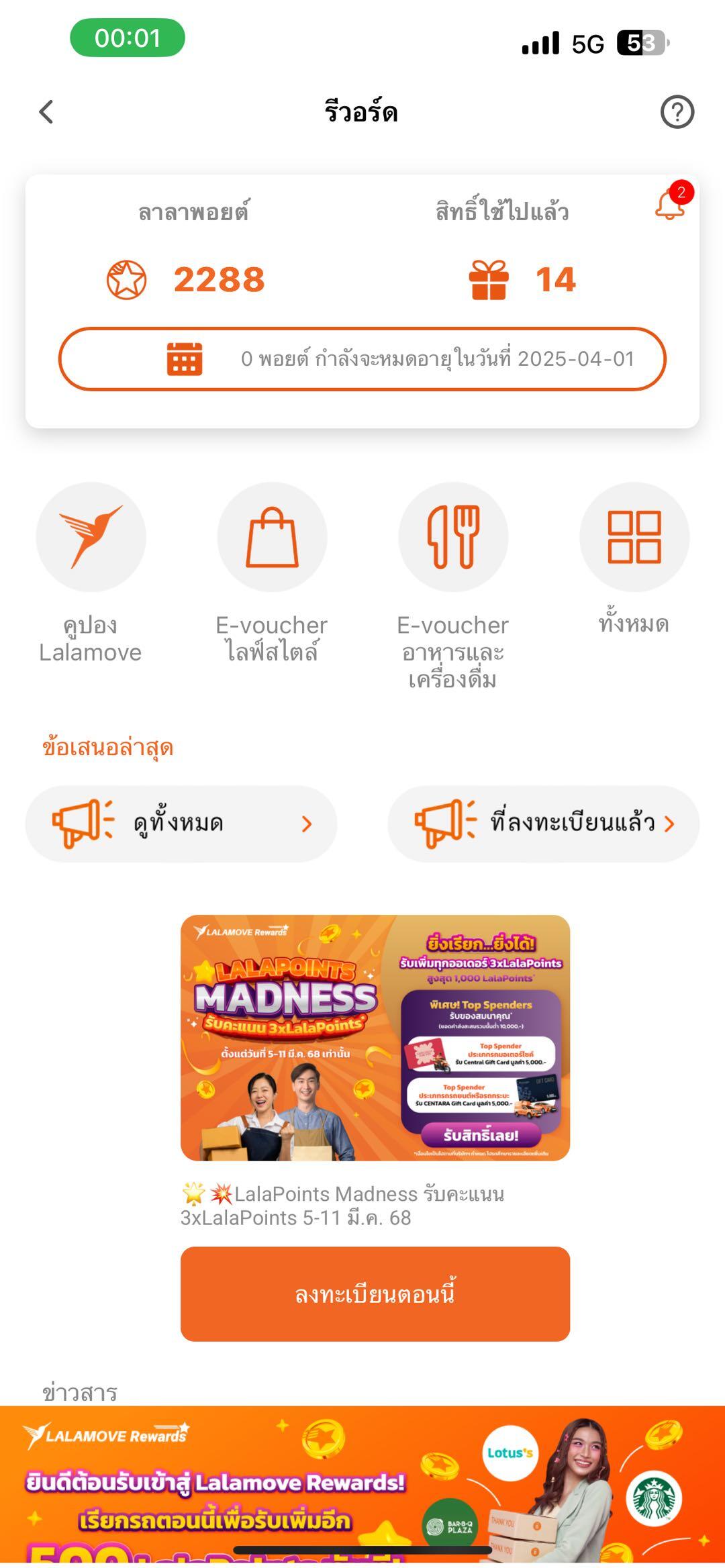725x1568 pixels.
Task: Open คูปอง Lalamove category
Action: coord(91,537)
